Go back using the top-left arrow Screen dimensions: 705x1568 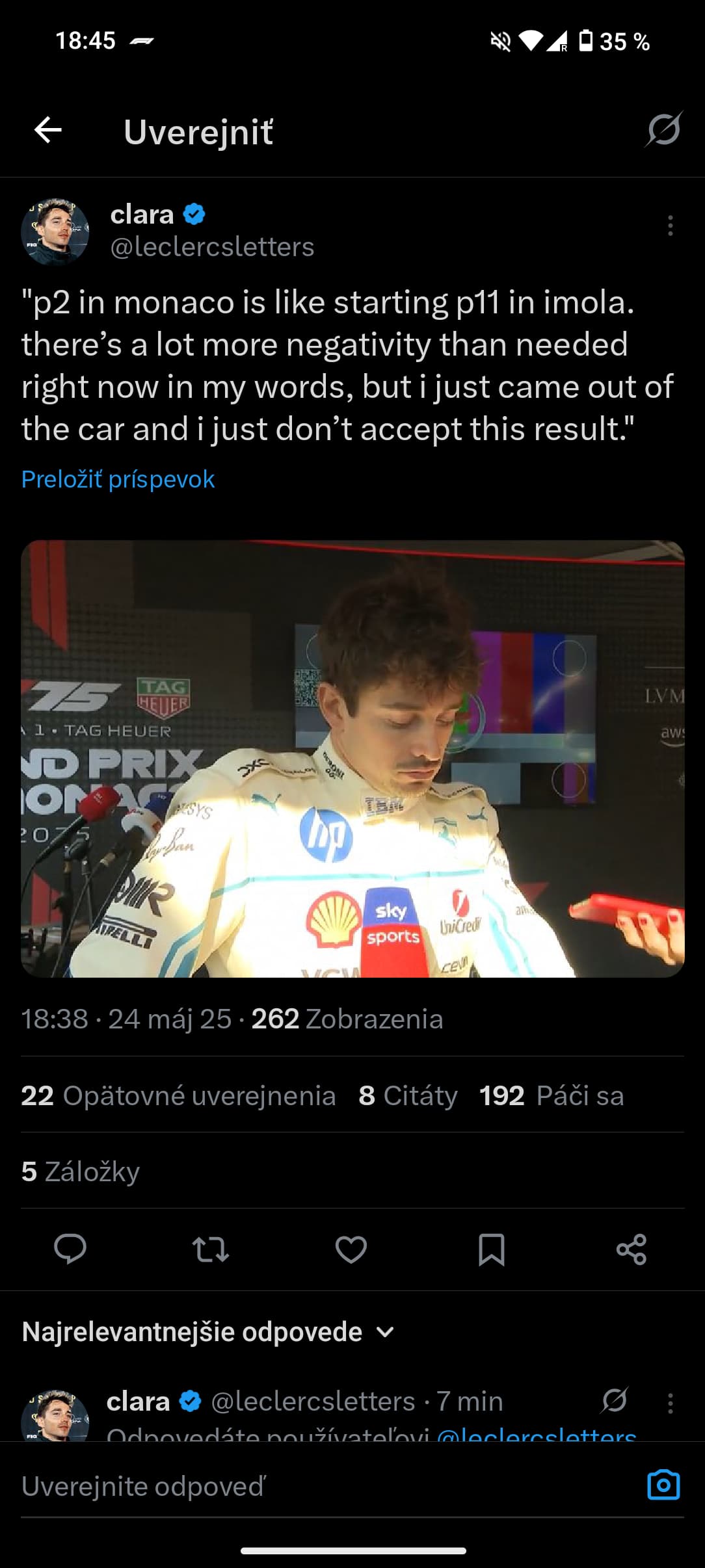coord(48,130)
